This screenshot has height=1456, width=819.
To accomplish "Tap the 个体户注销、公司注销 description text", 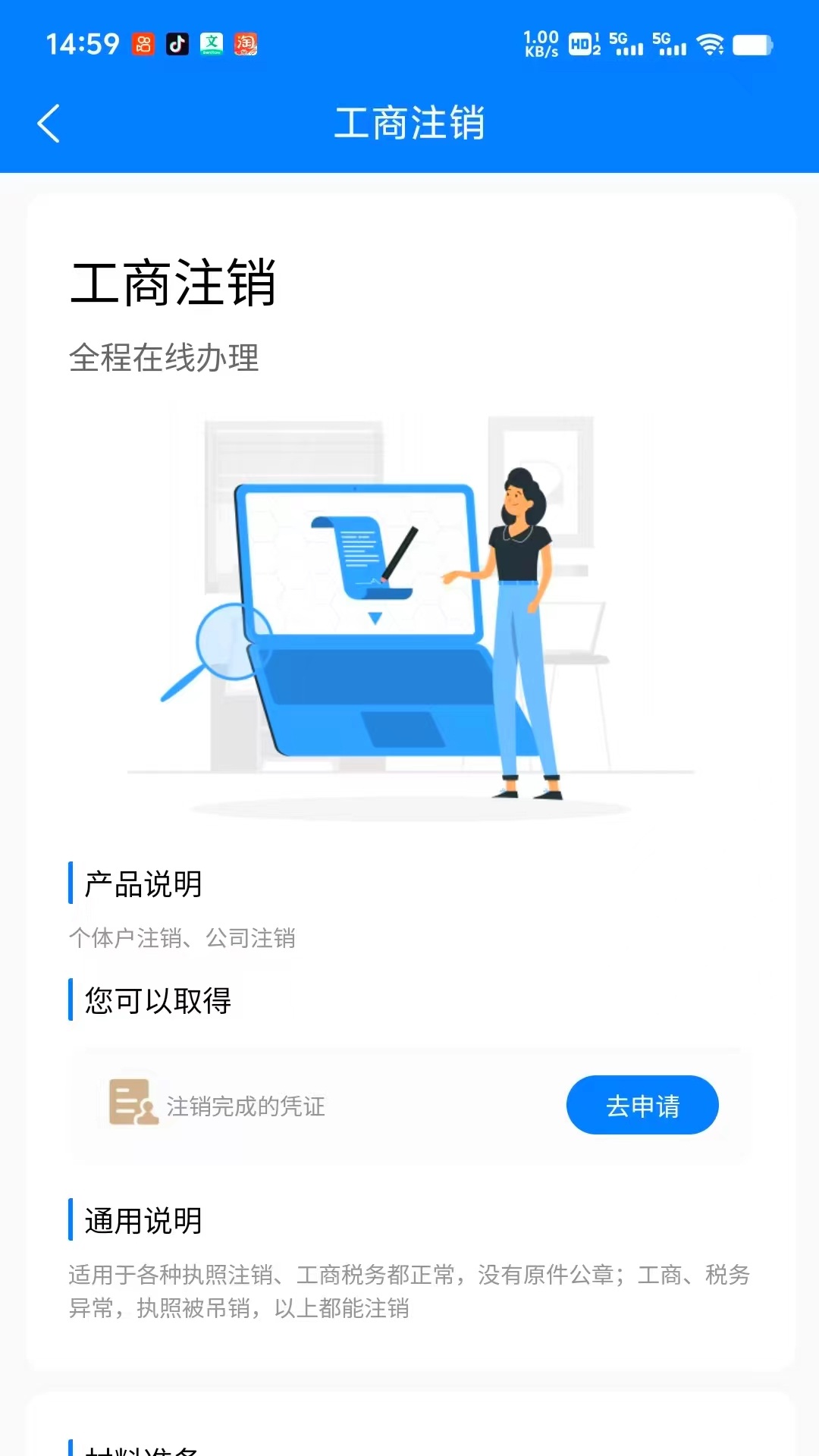I will 183,939.
